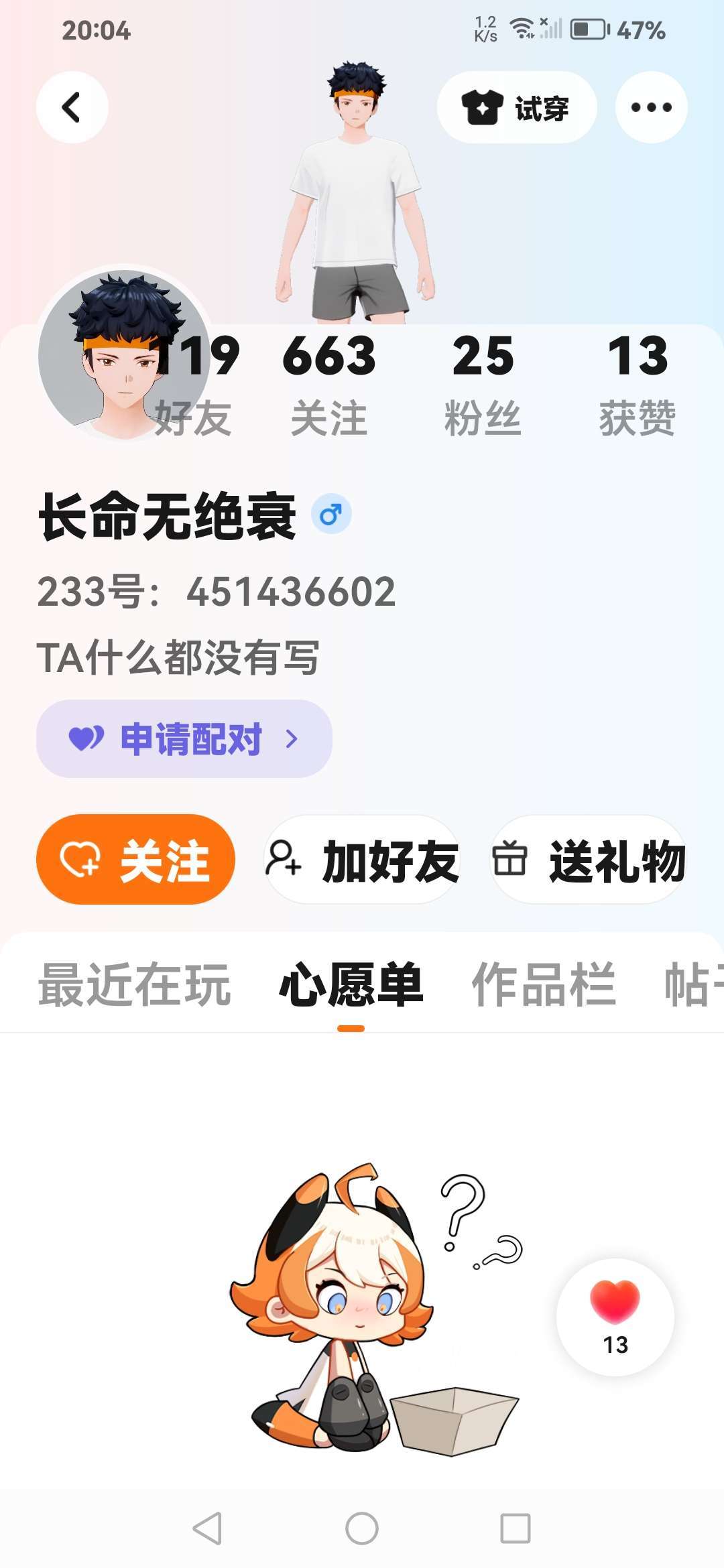Go back using the top-left arrow
Screen dimensions: 724x1568
tap(72, 107)
